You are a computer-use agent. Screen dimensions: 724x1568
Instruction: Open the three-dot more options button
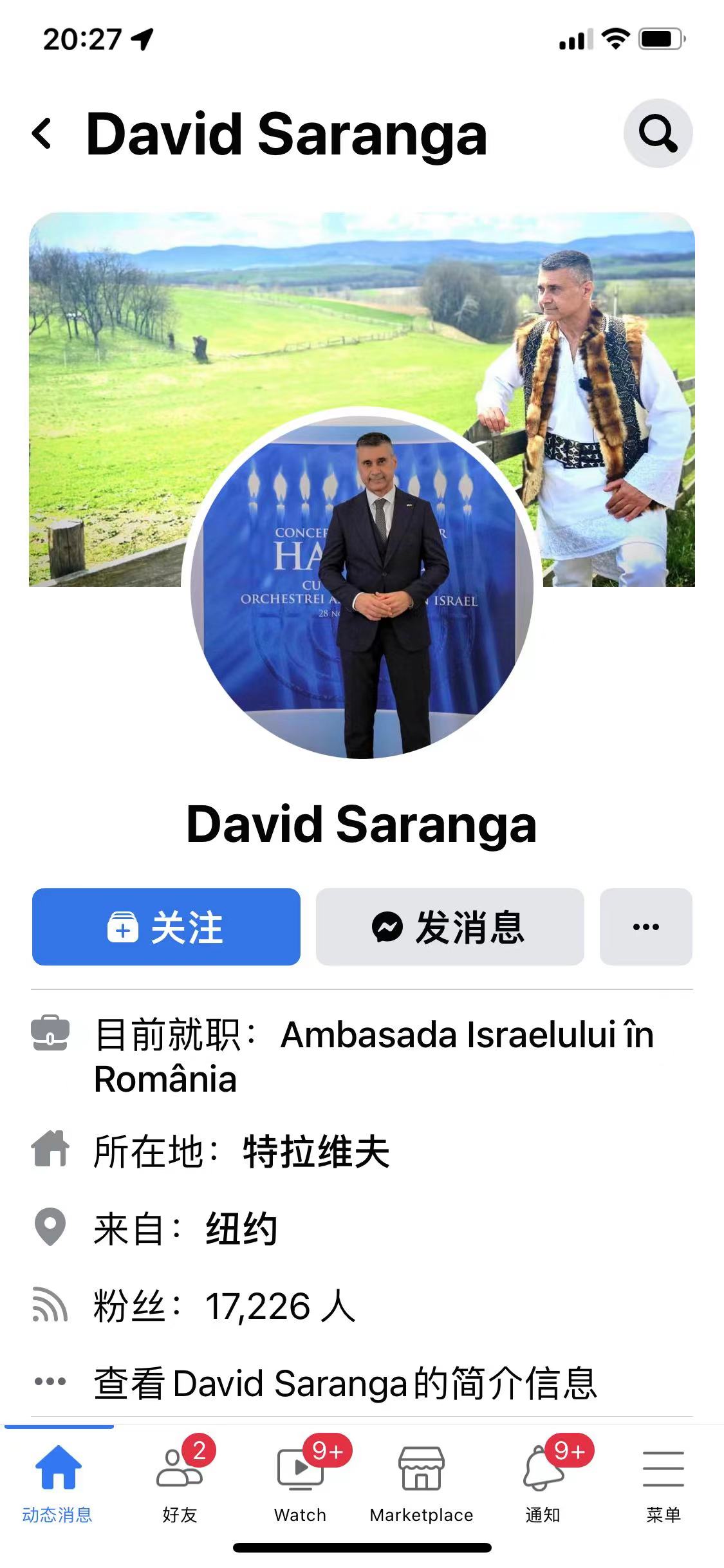[645, 927]
